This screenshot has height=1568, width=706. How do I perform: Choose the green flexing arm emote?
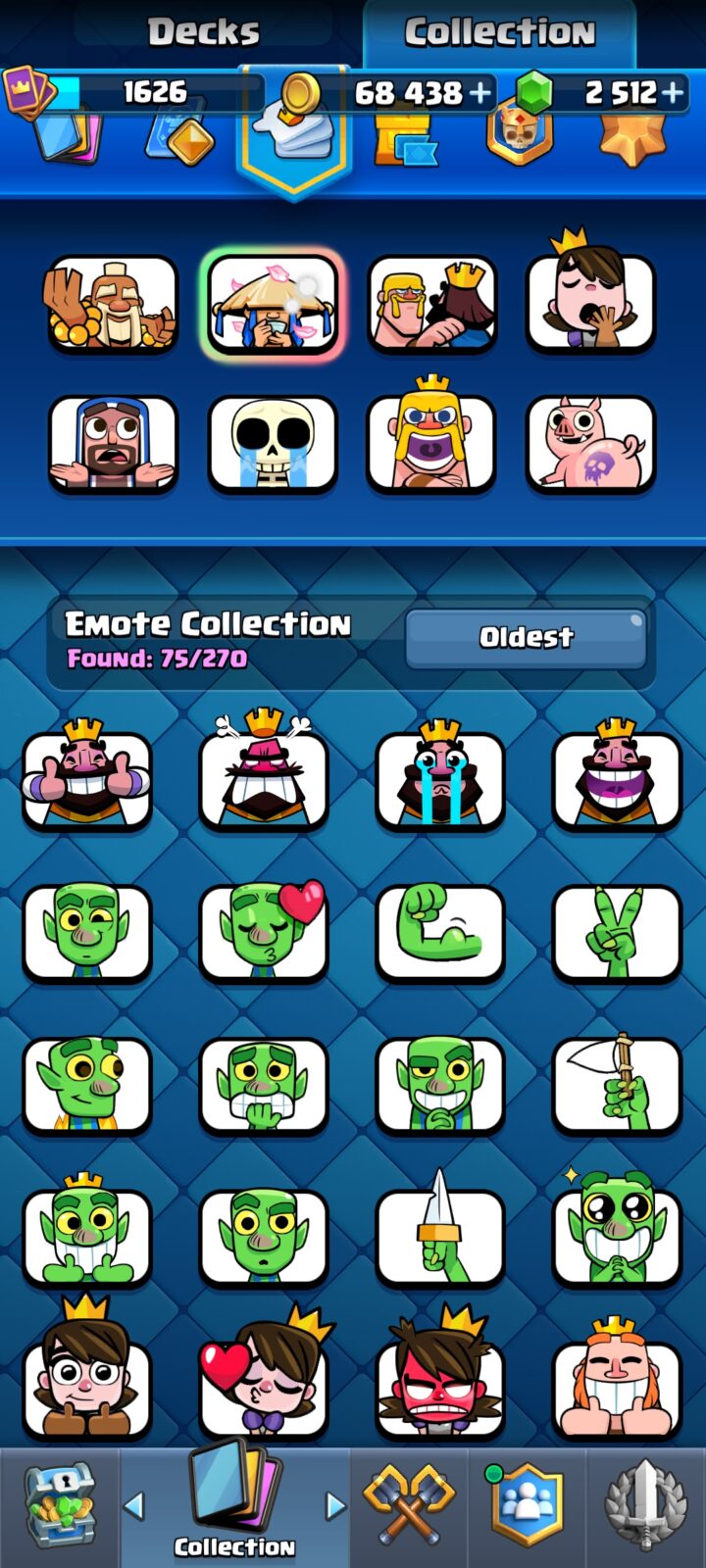coord(439,933)
